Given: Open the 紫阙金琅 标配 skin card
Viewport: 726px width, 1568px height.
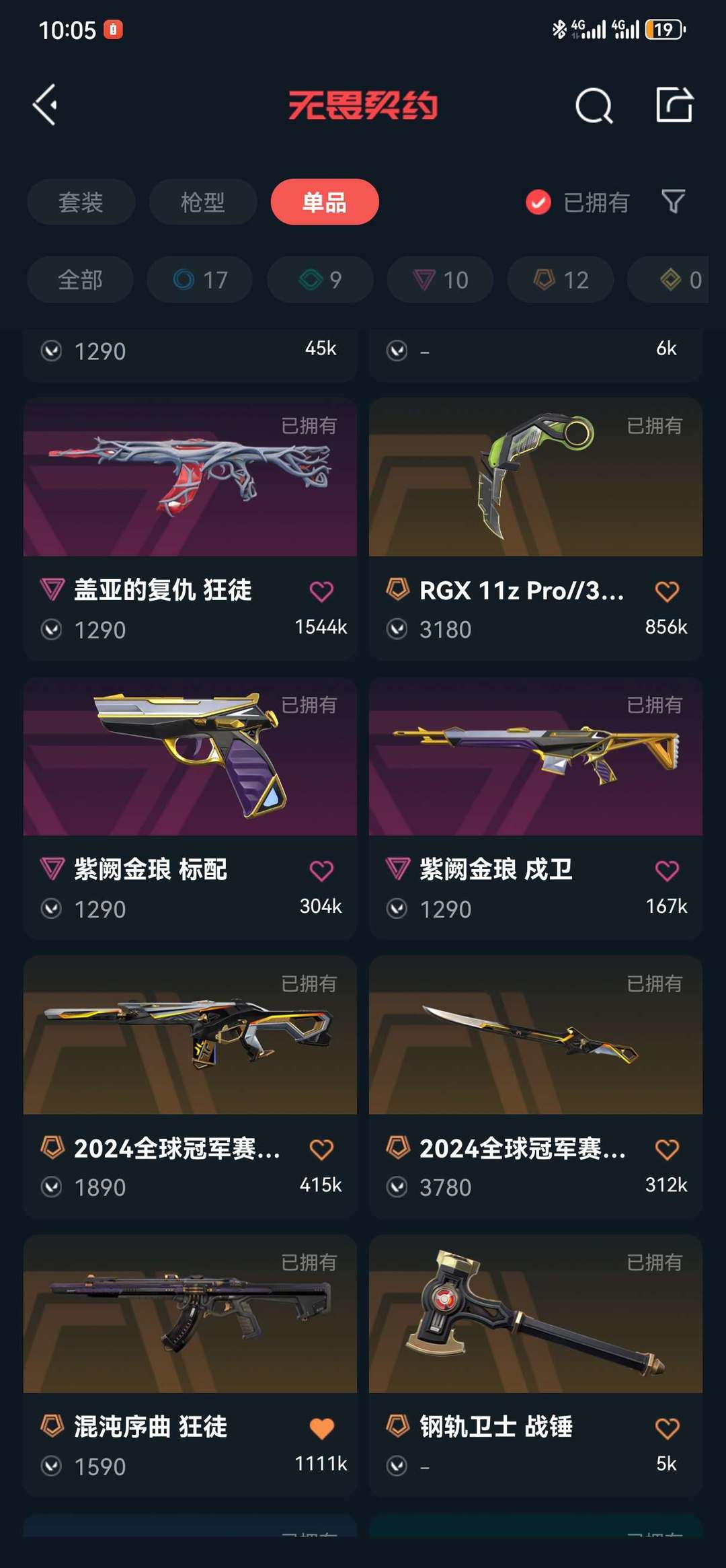Looking at the screenshot, I should click(190, 808).
